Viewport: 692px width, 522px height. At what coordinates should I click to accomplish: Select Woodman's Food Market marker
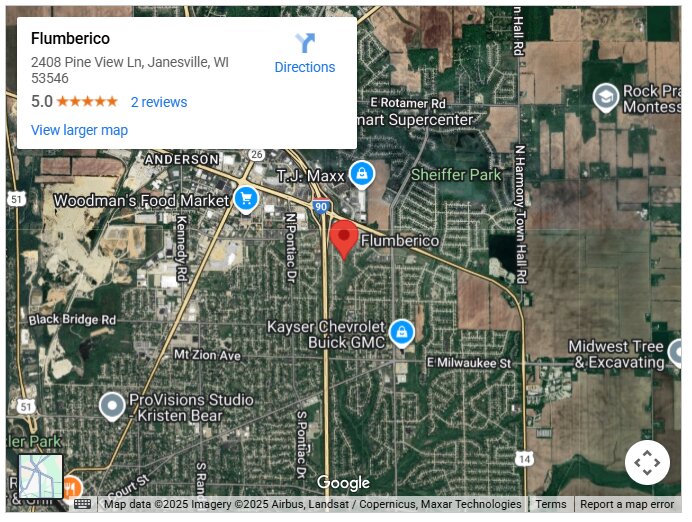[246, 199]
